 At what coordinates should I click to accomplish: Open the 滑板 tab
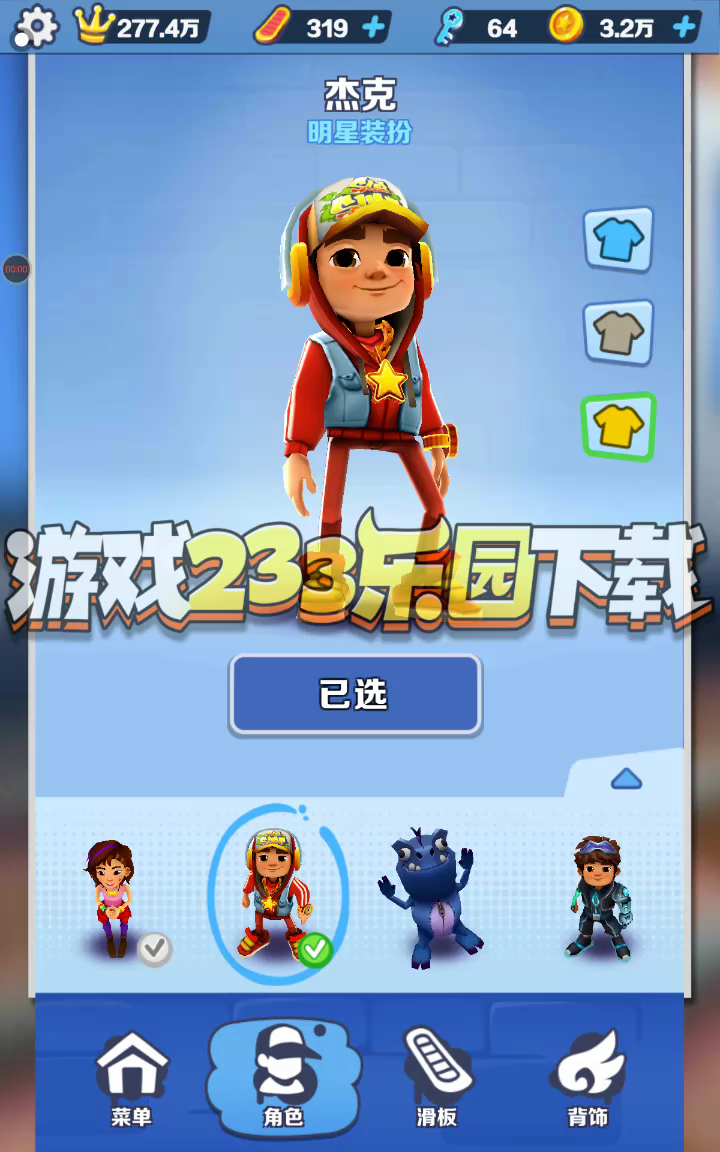[x=437, y=1081]
